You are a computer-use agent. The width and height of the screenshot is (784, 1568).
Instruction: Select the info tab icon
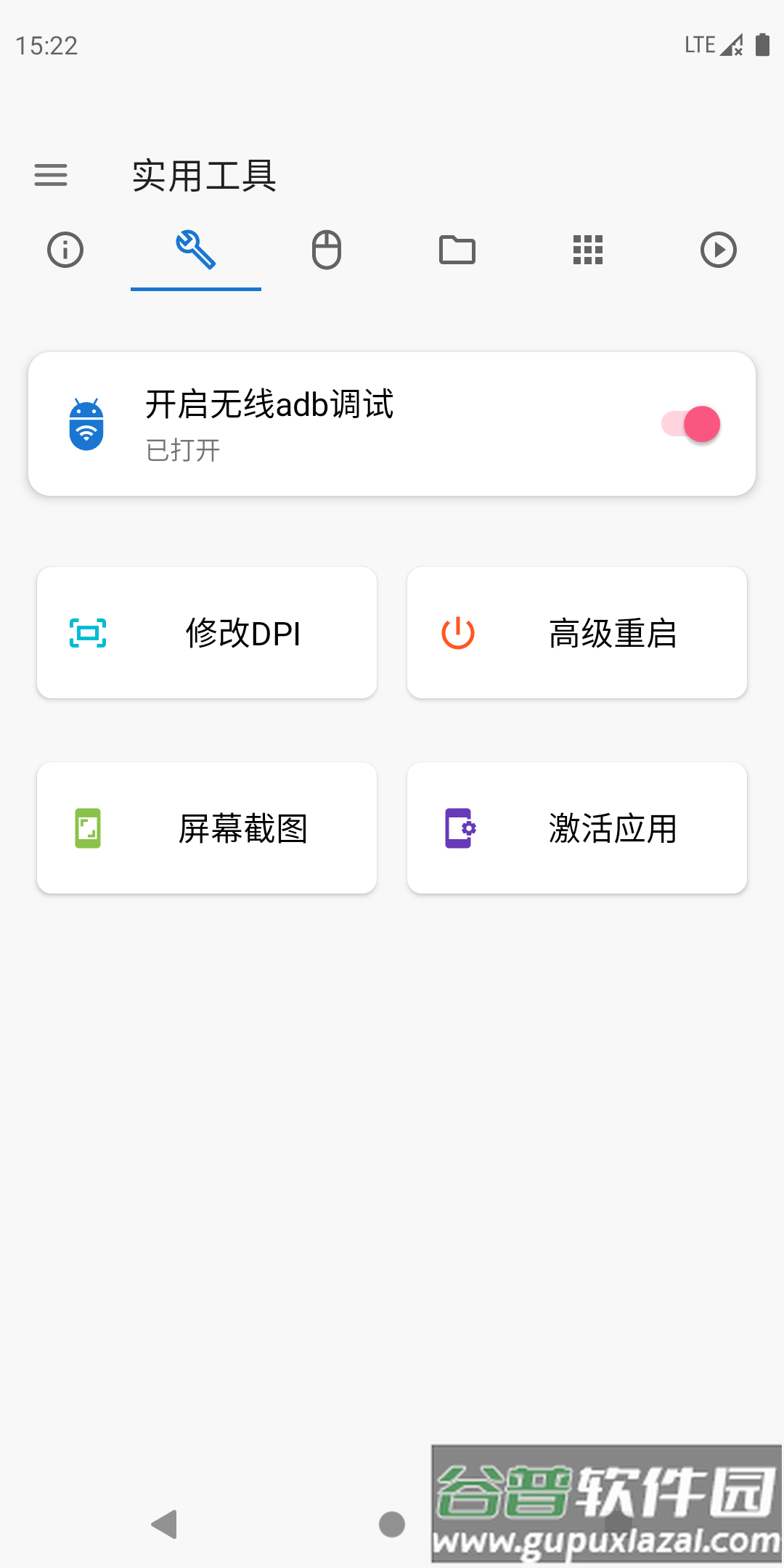click(x=64, y=250)
